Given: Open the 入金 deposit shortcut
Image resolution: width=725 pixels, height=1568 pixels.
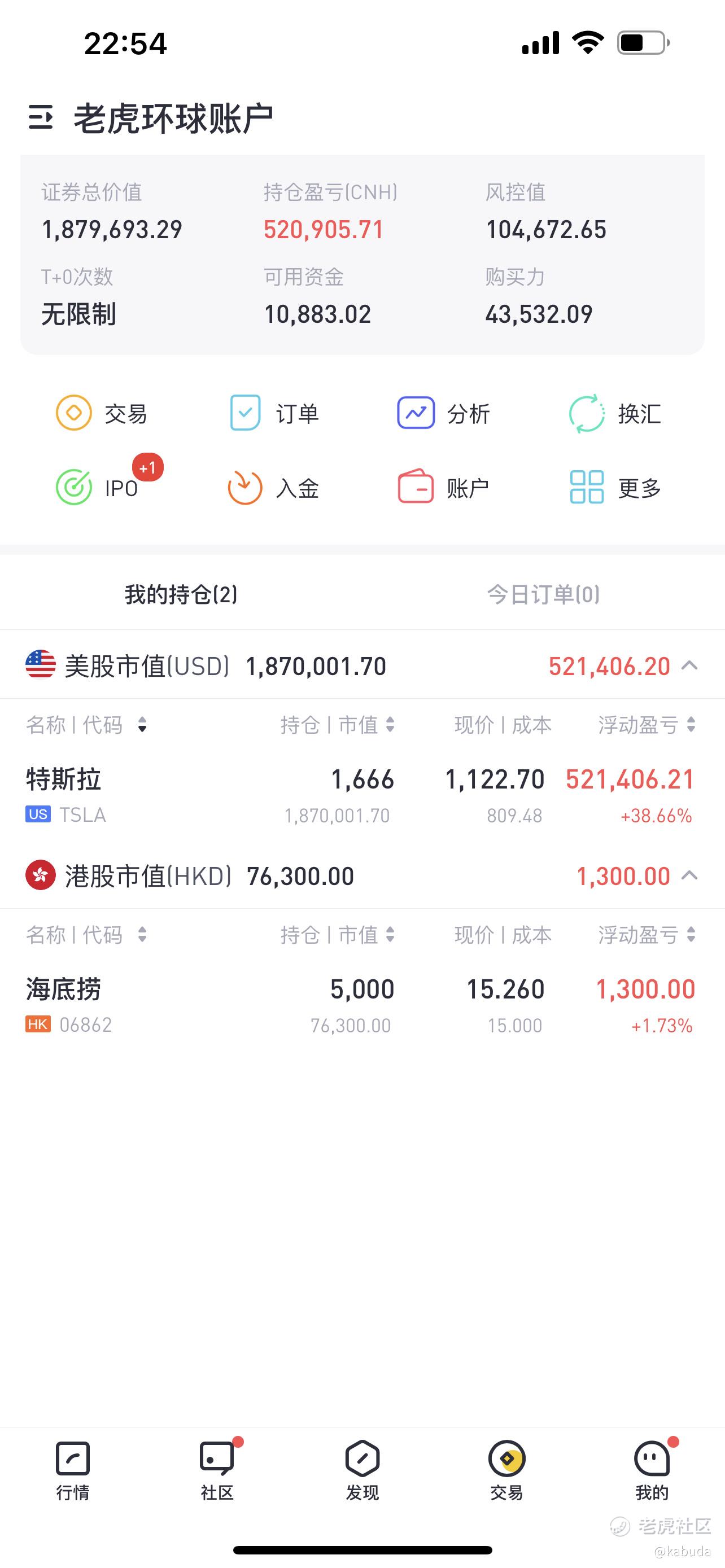Looking at the screenshot, I should tap(273, 488).
